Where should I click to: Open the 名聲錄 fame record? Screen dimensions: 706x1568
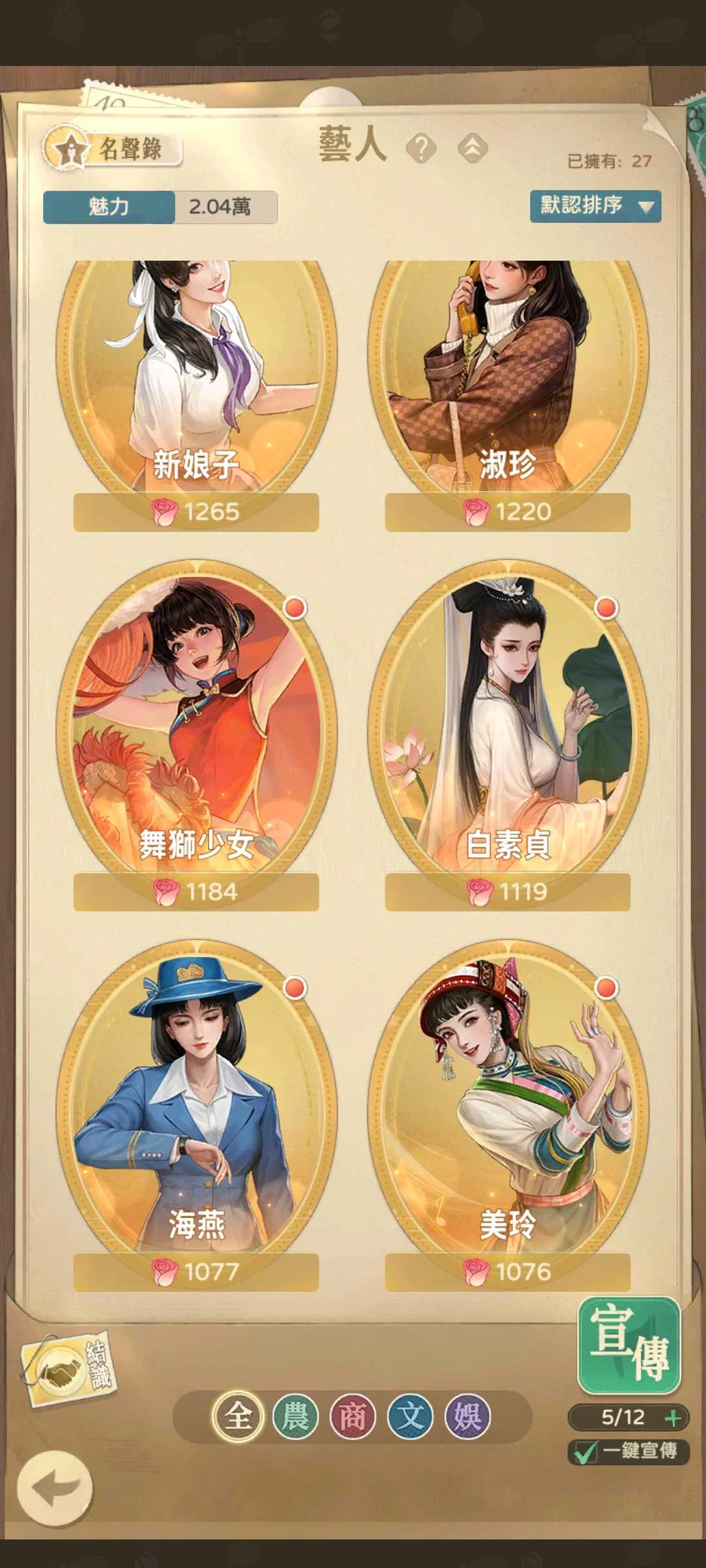114,149
